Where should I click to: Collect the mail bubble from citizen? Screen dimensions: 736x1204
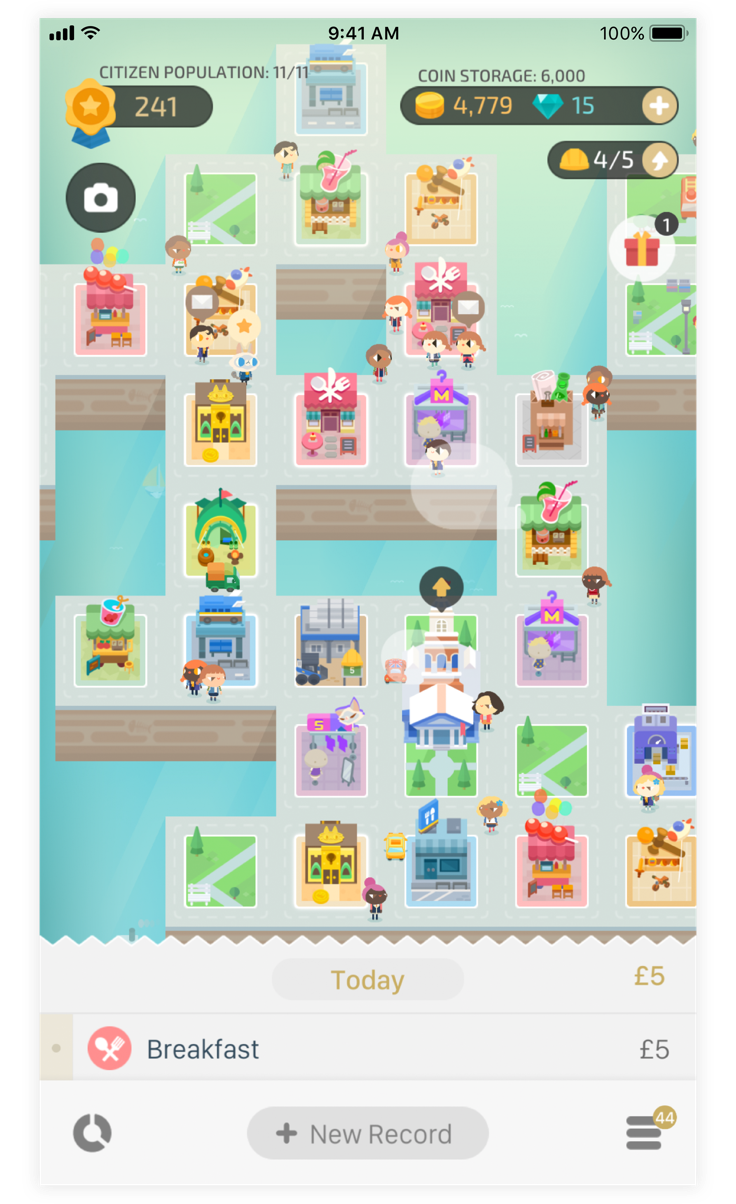[202, 300]
